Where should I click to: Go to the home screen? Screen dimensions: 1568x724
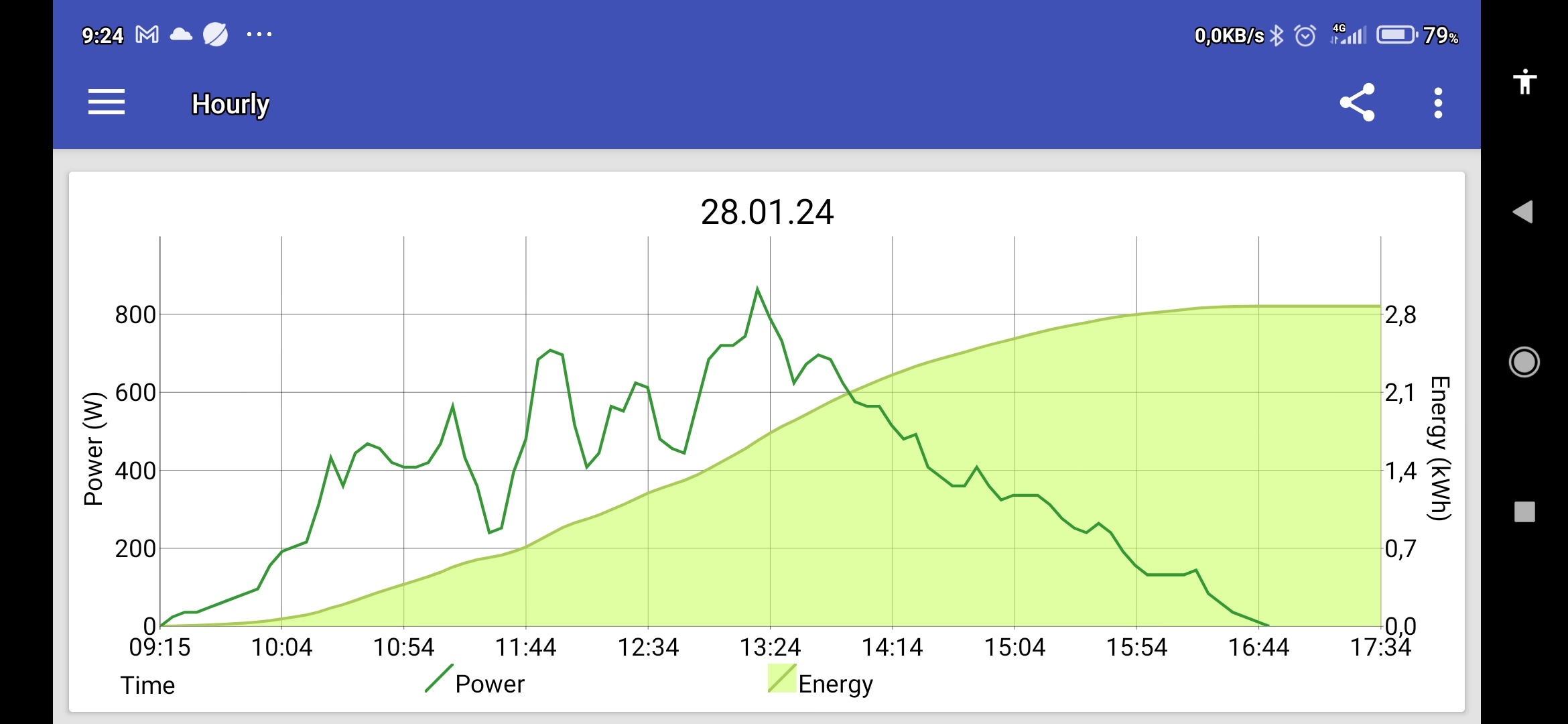pyautogui.click(x=1524, y=362)
